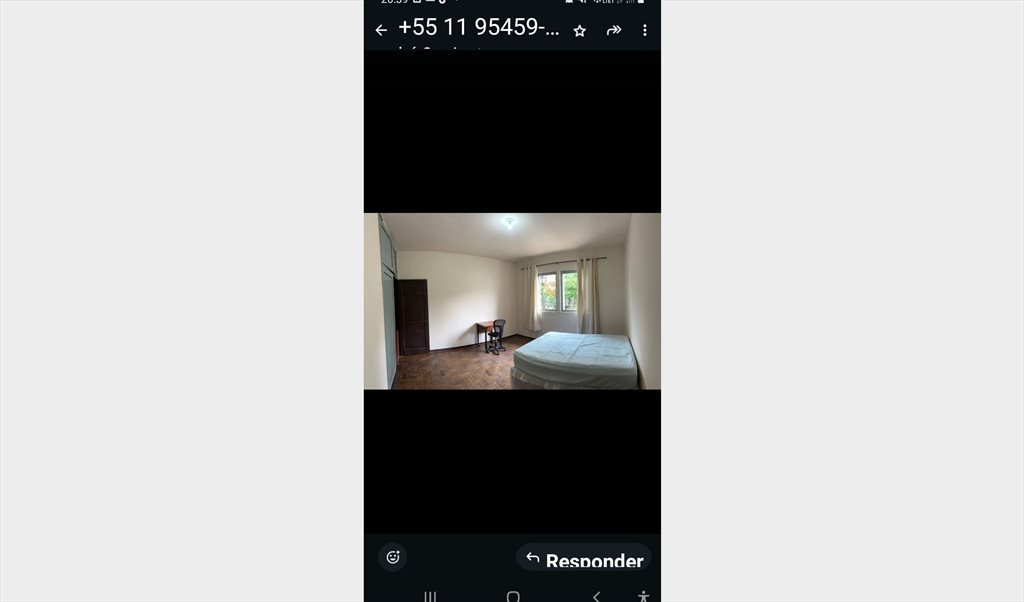Go to the system home screen
The image size is (1024, 602).
pyautogui.click(x=513, y=596)
